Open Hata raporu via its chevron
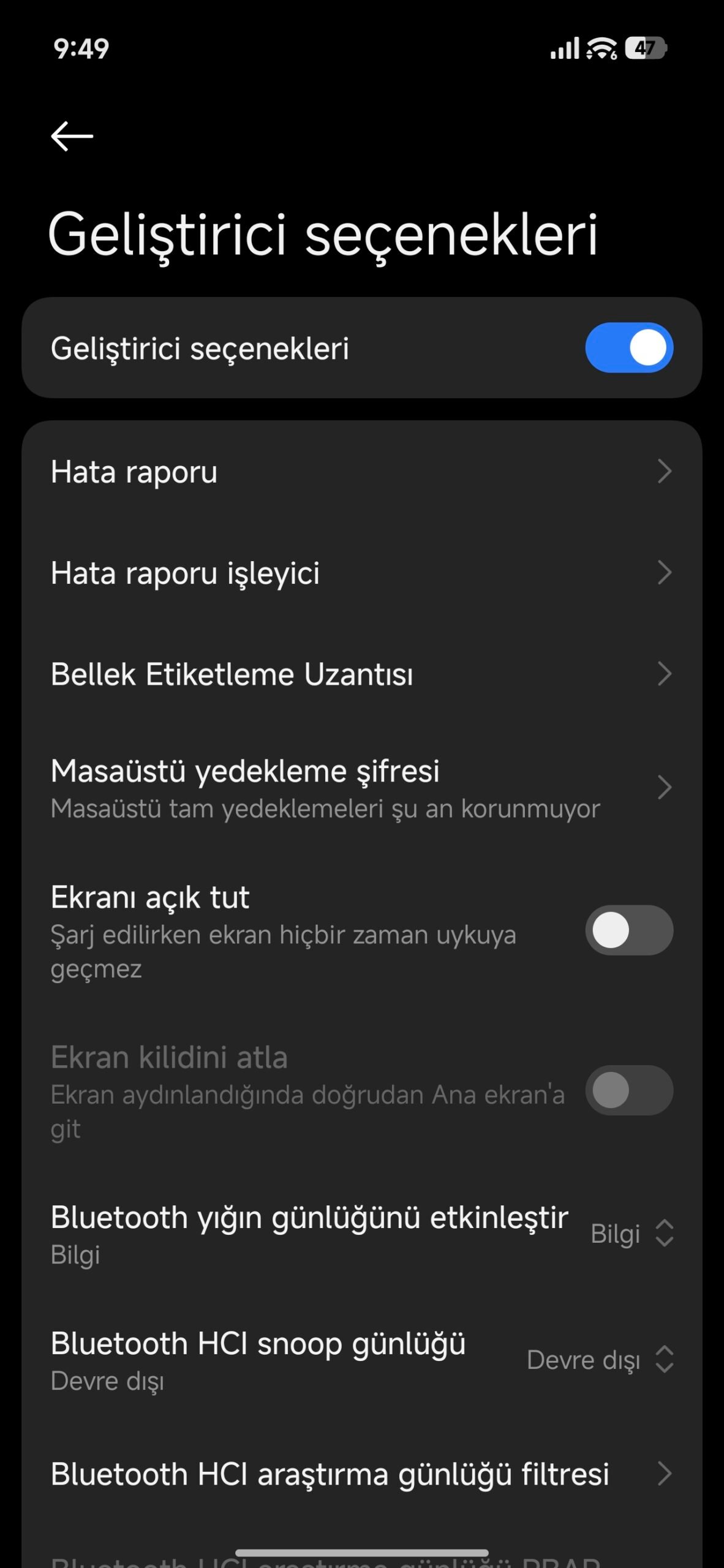Image resolution: width=724 pixels, height=1568 pixels. (665, 473)
